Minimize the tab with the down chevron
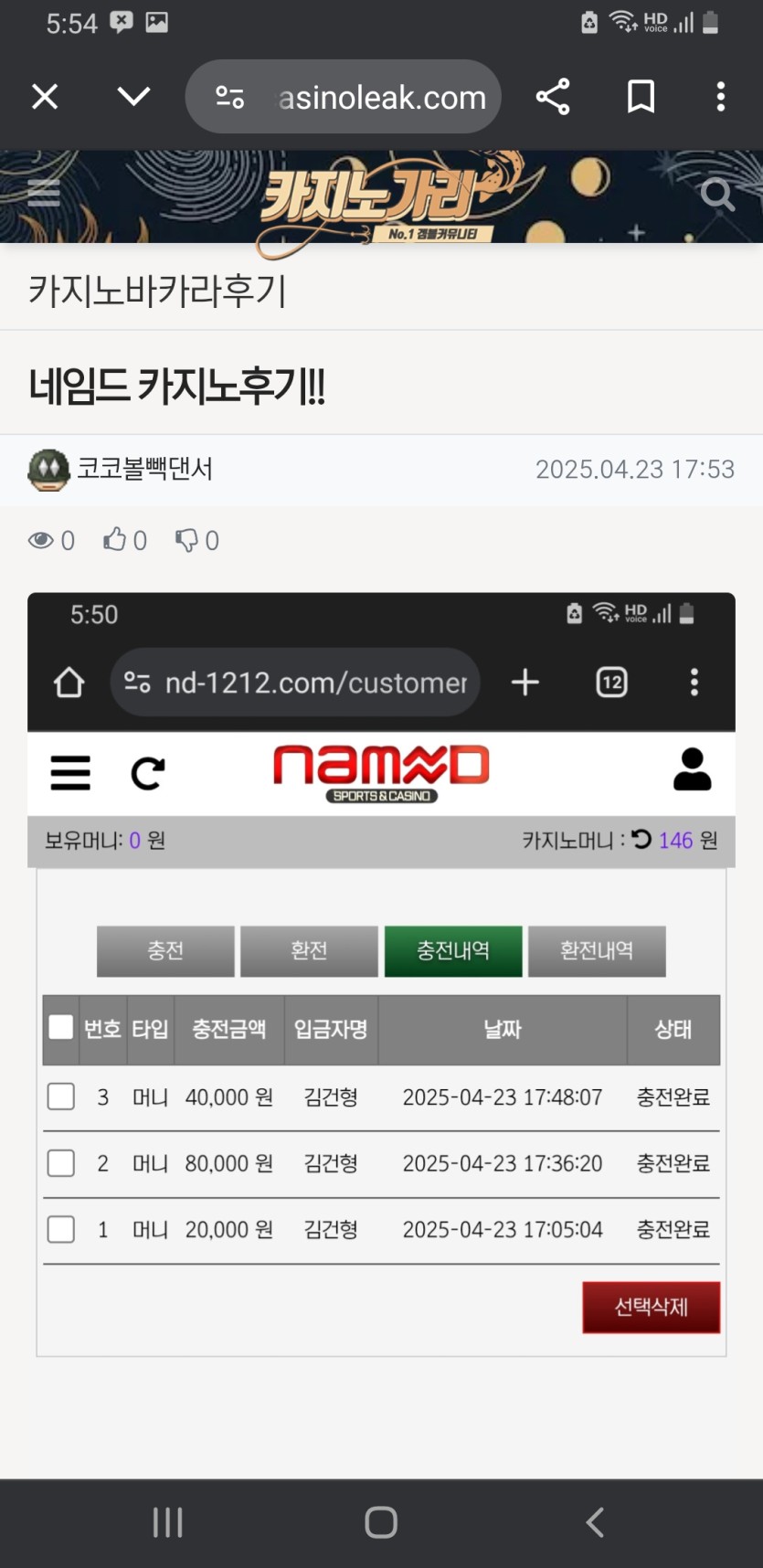The height and width of the screenshot is (1568, 763). click(x=133, y=96)
